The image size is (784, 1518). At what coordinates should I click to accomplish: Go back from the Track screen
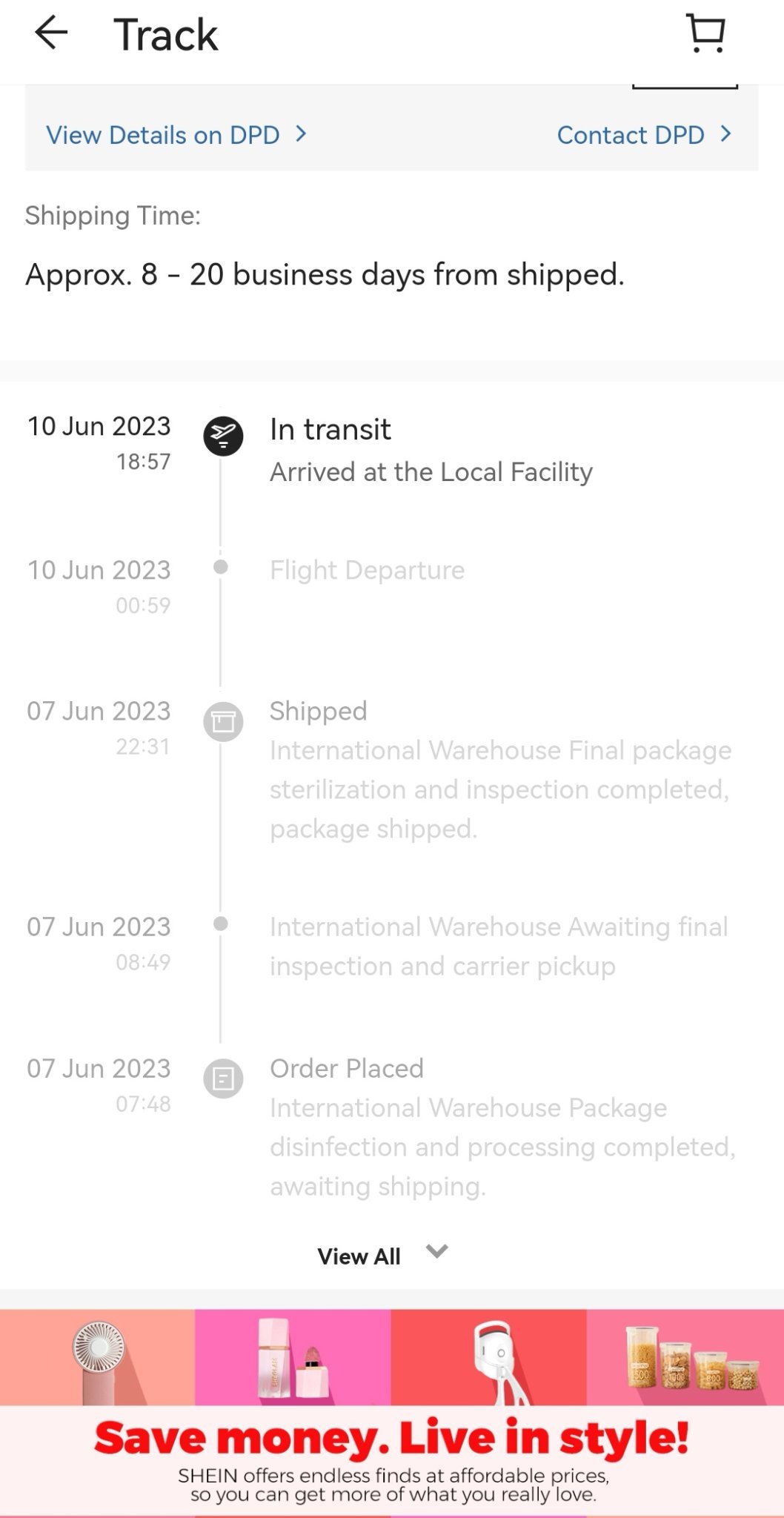pyautogui.click(x=51, y=34)
